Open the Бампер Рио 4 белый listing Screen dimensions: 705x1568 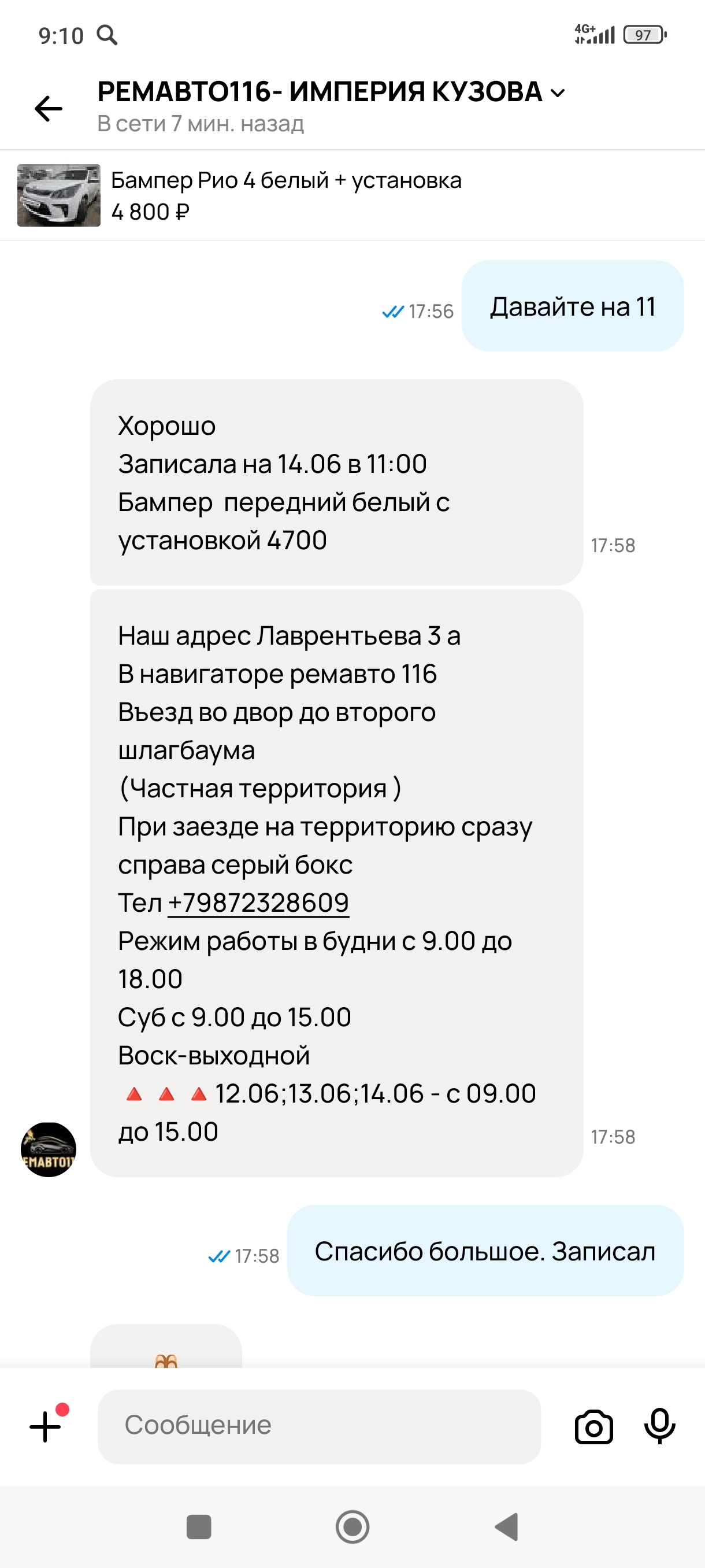coord(286,195)
